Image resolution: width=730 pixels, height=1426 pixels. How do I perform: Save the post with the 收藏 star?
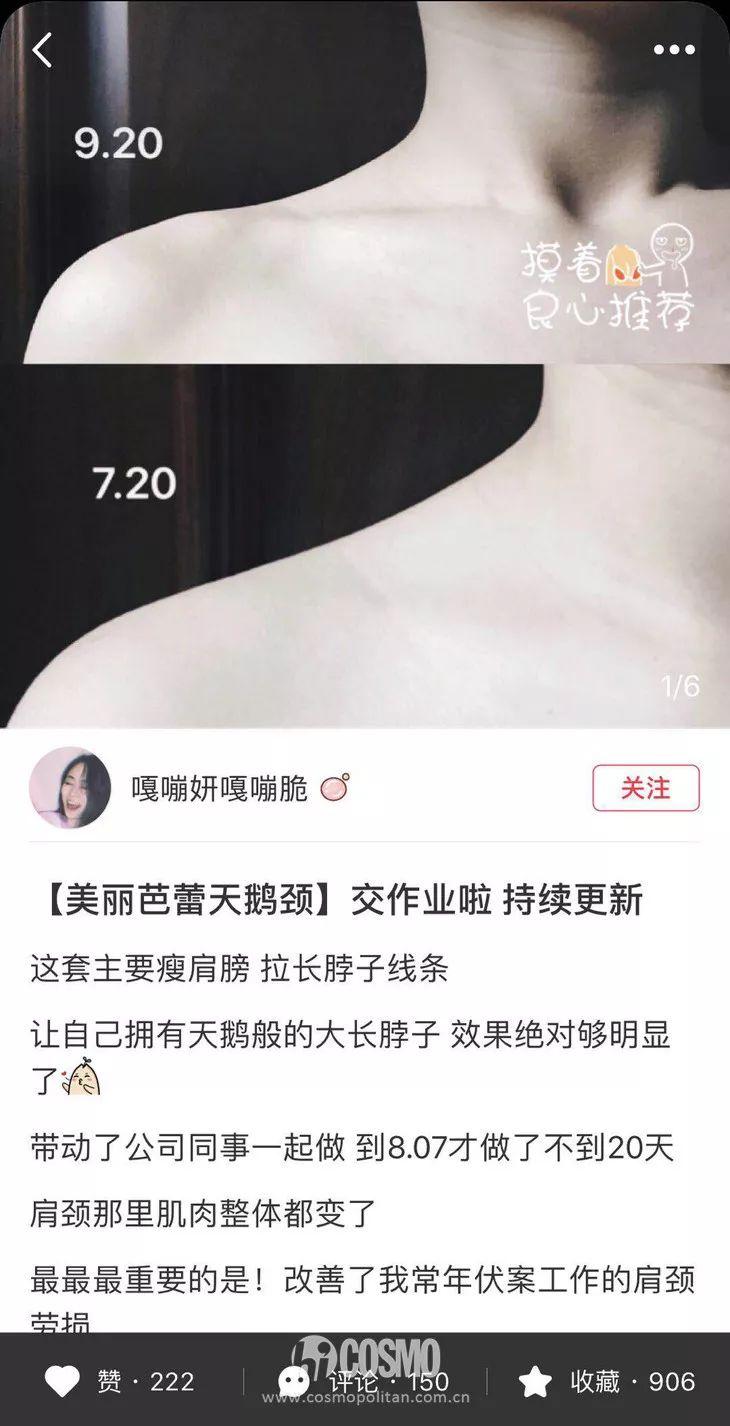(536, 1382)
